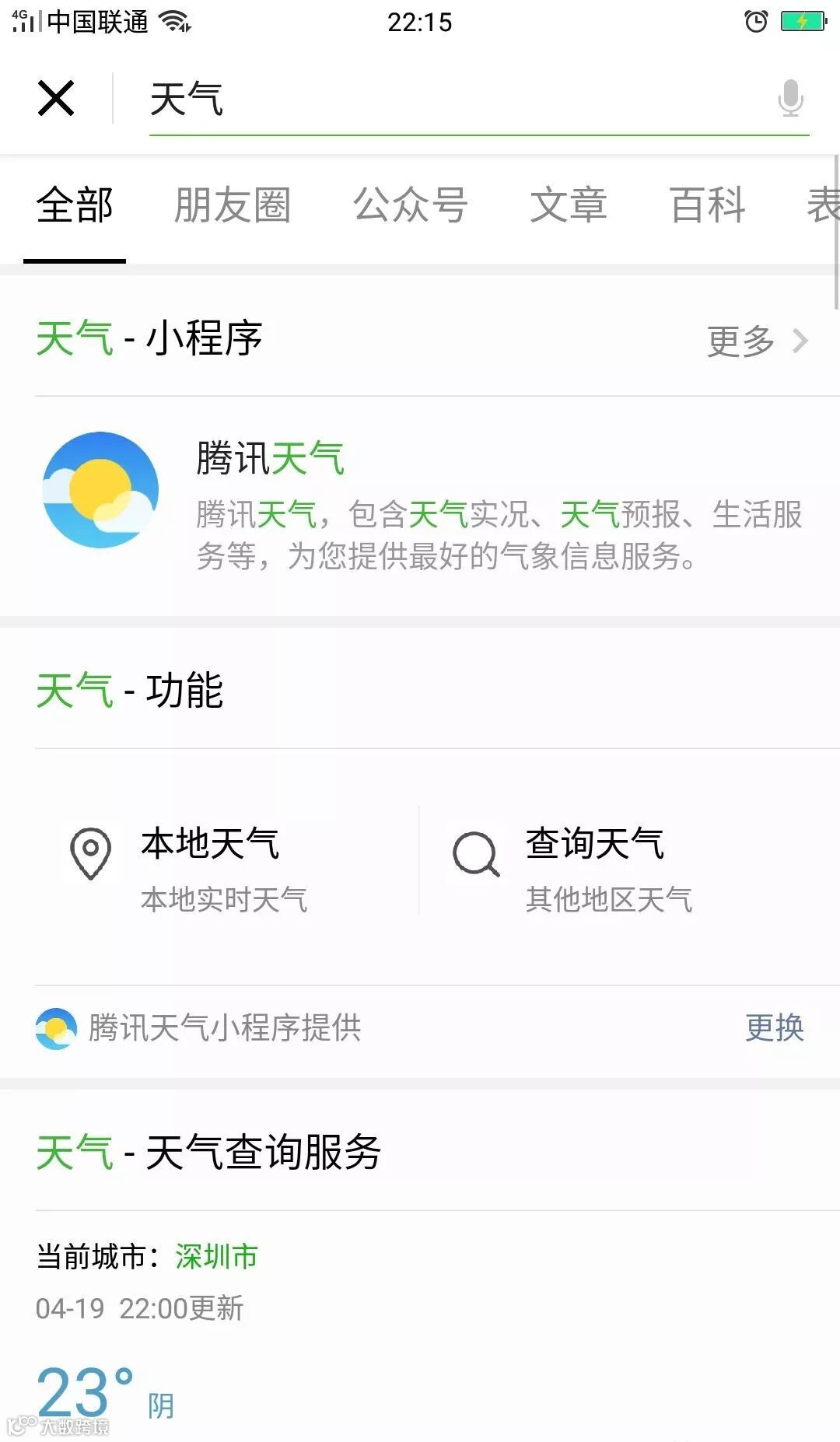840x1442 pixels.
Task: Start voice input with the microphone
Action: tap(790, 99)
